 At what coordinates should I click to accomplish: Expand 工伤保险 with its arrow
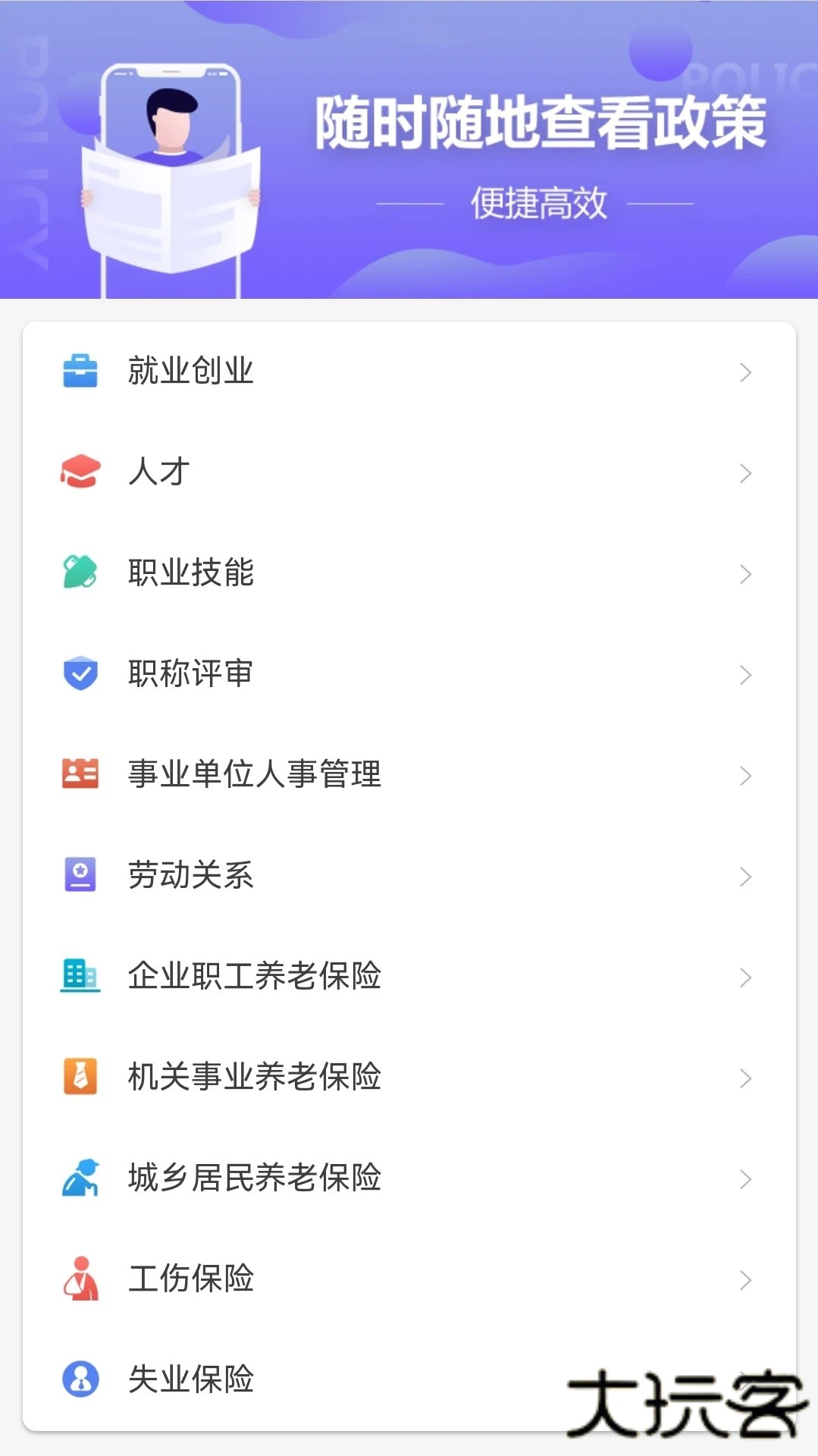[x=746, y=1279]
